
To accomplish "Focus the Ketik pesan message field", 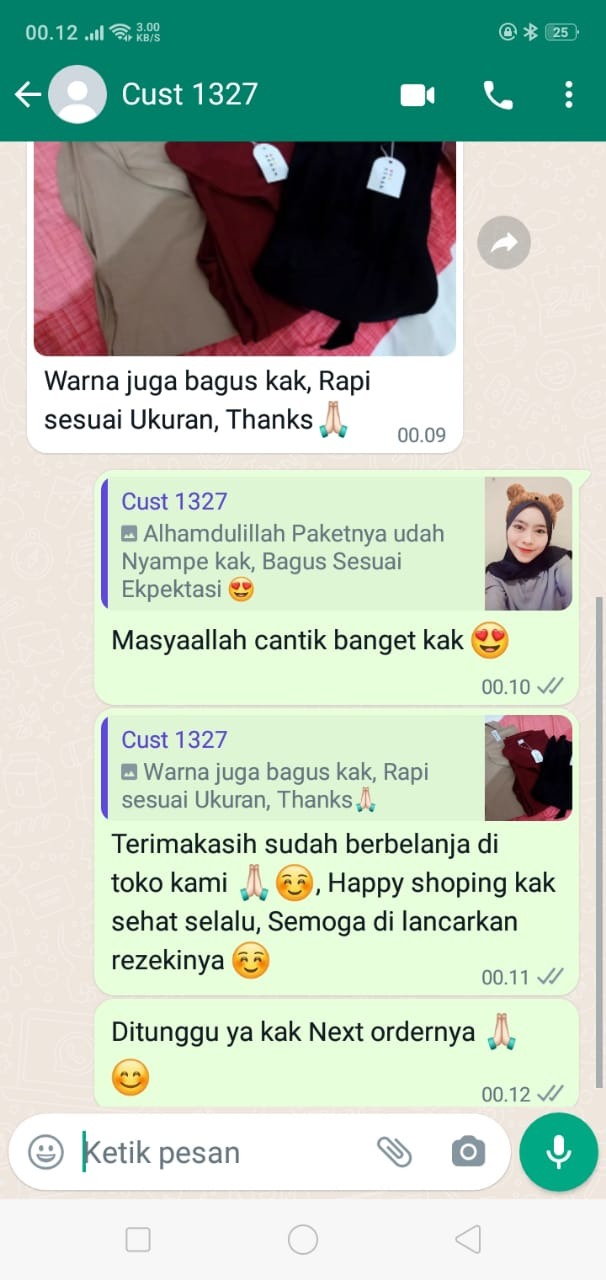I will tap(220, 1152).
